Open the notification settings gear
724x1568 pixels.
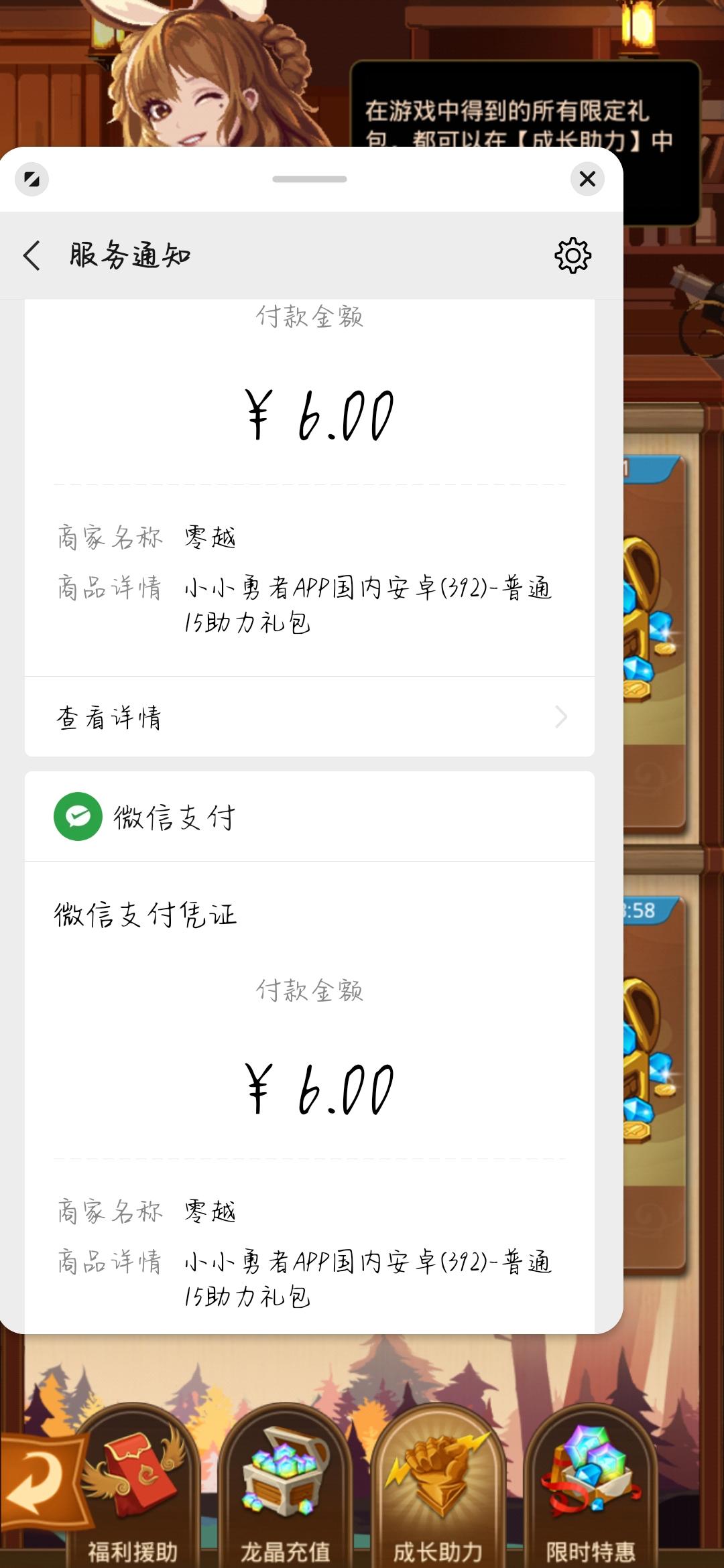575,255
